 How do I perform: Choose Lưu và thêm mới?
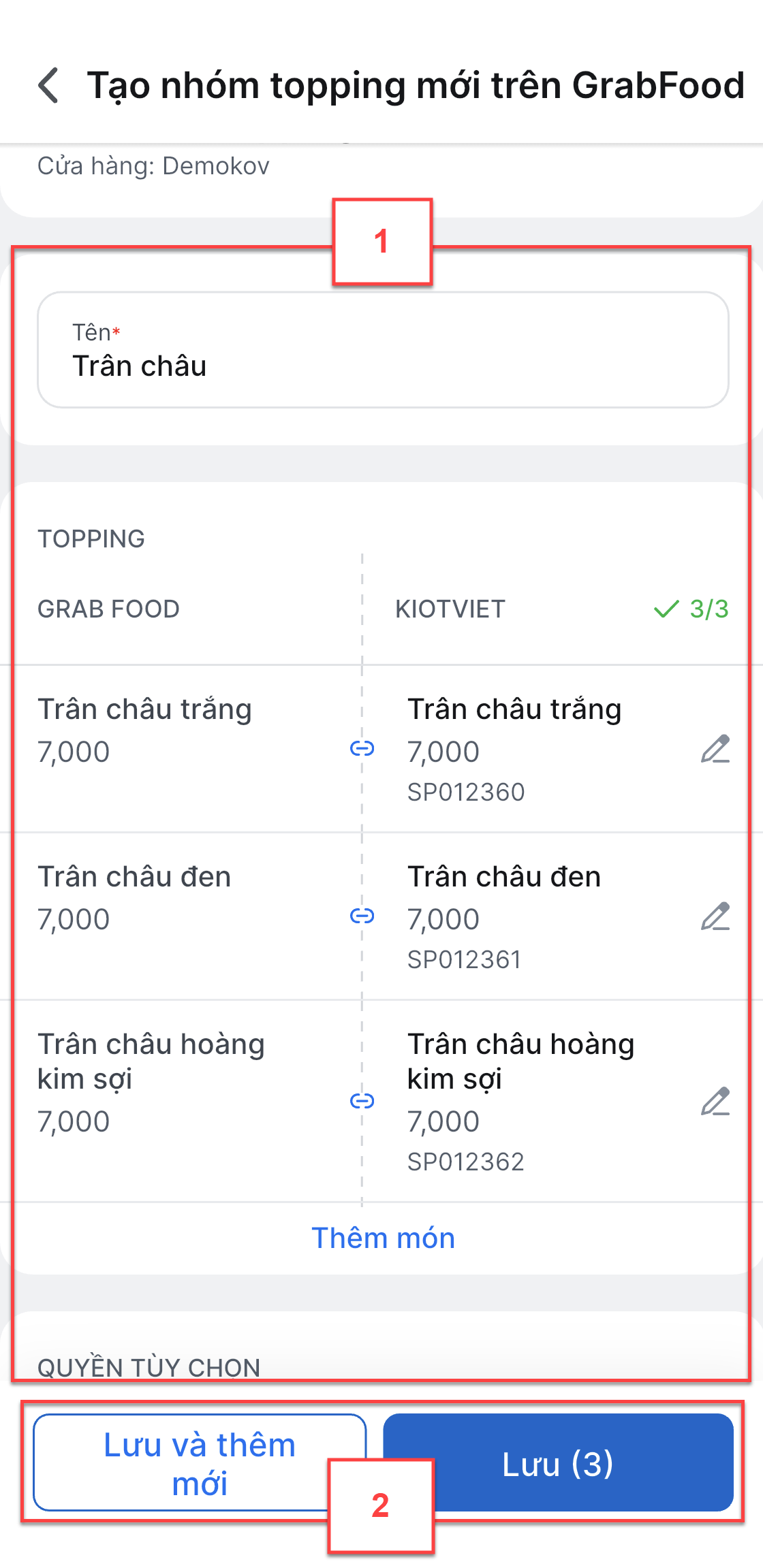(x=200, y=1462)
